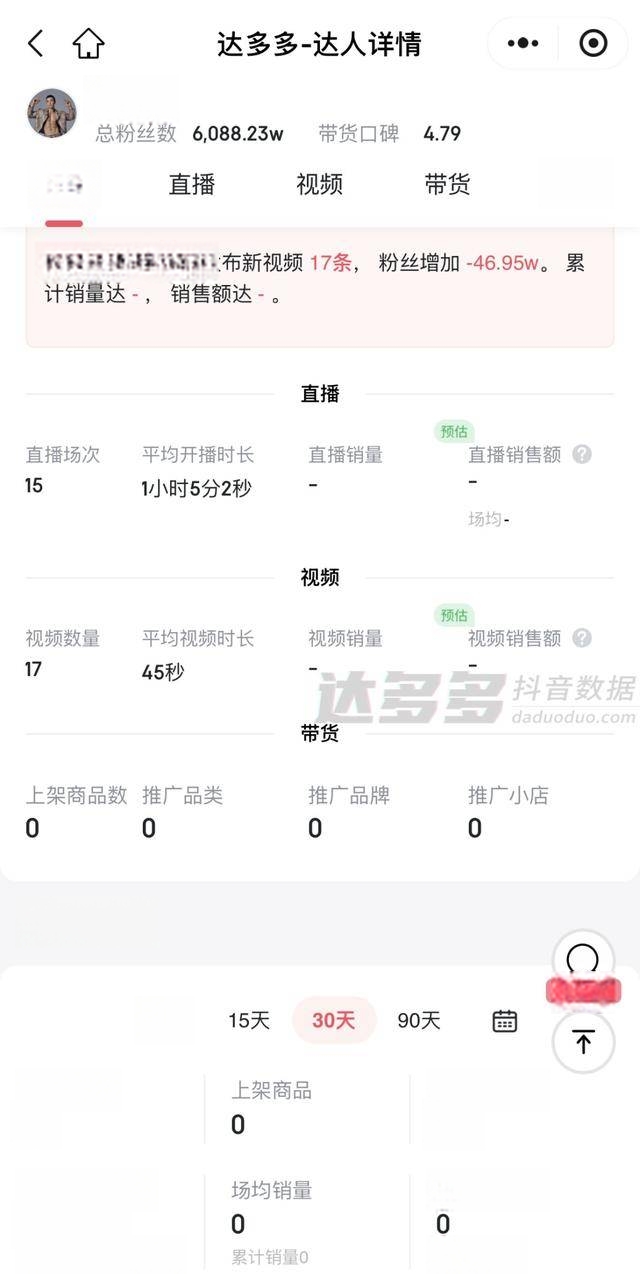Open the three-dot more menu
The image size is (640, 1274).
click(523, 44)
